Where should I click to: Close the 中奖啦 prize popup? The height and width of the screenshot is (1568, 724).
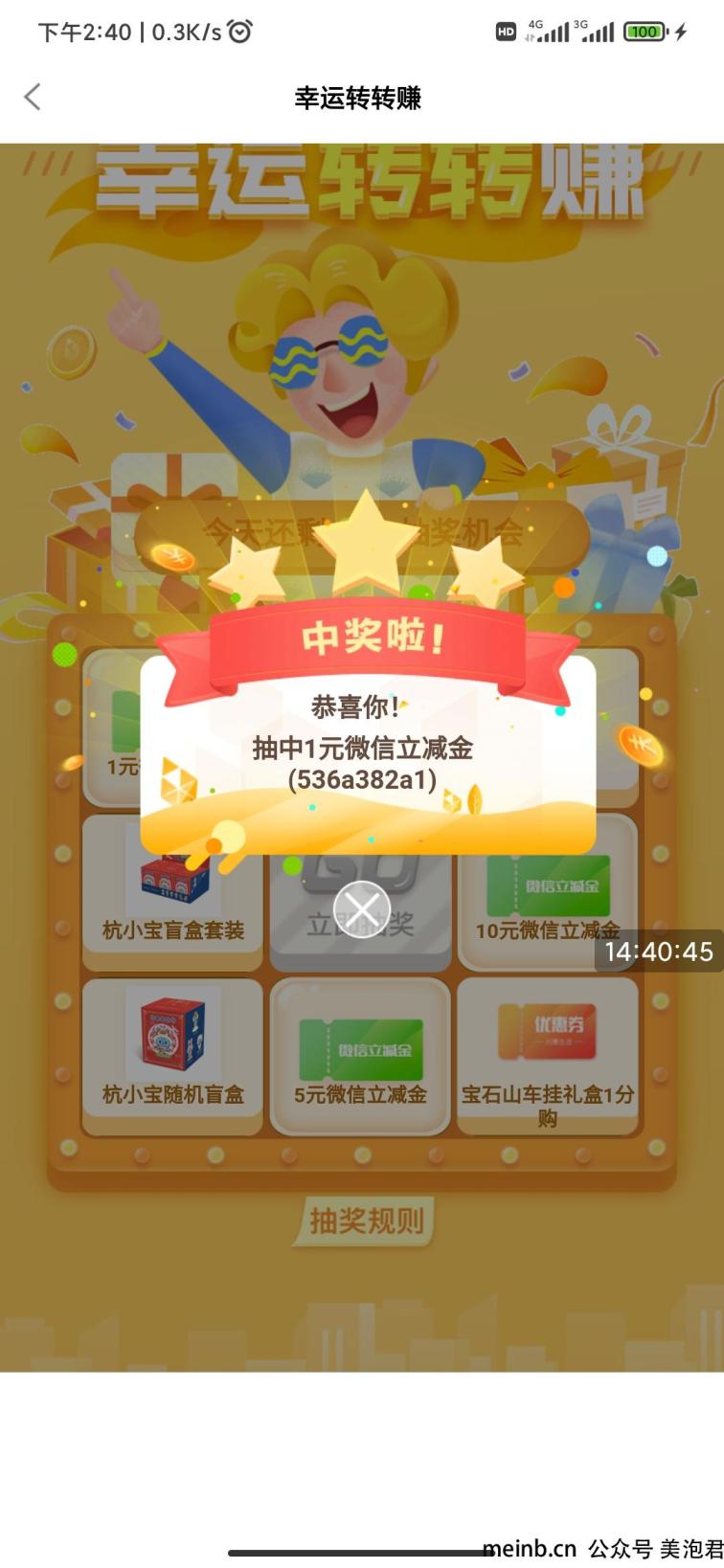pos(362,908)
